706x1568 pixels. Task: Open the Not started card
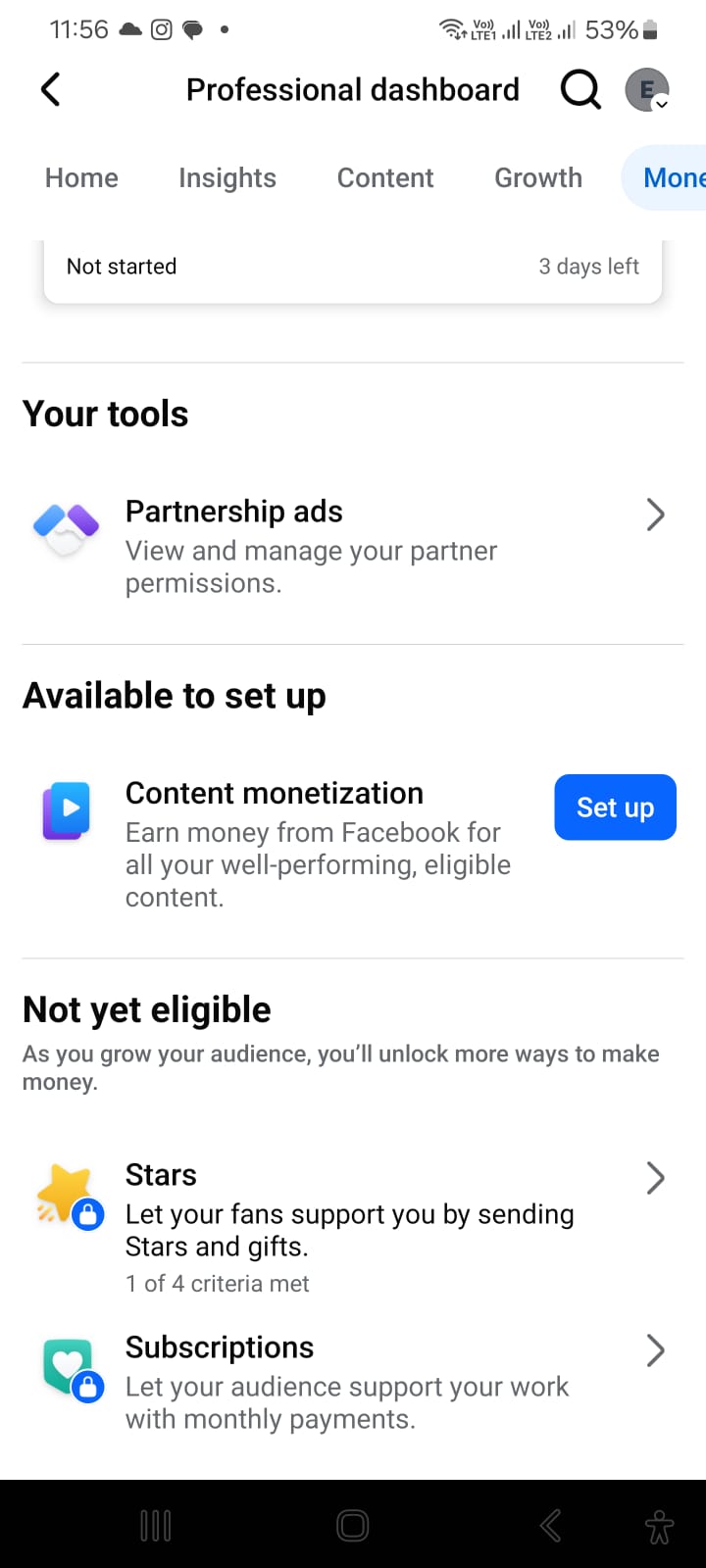tap(353, 269)
